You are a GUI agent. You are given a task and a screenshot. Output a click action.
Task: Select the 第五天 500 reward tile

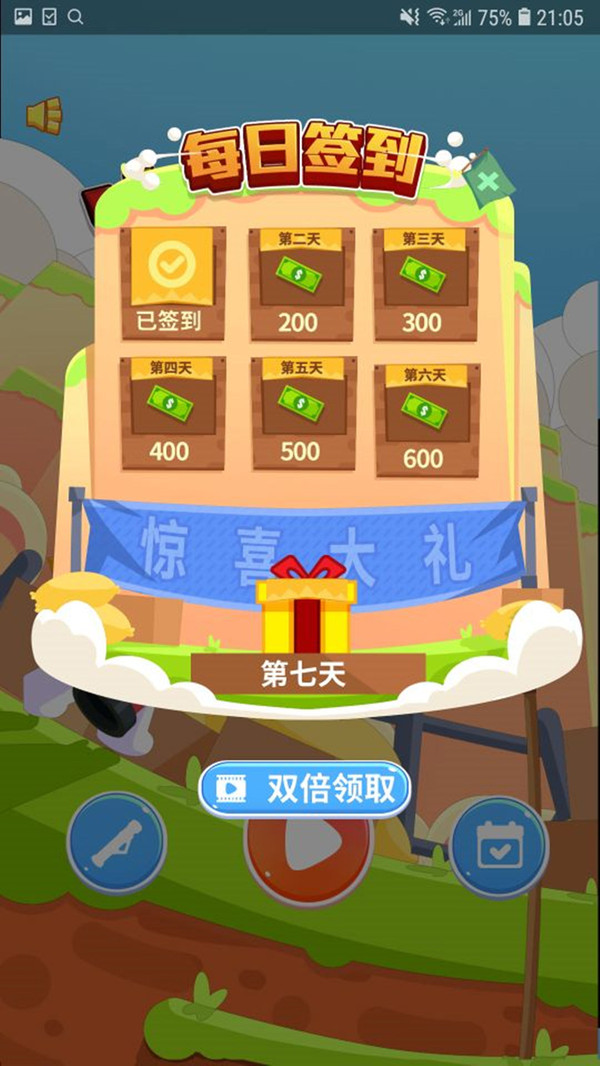click(x=299, y=412)
